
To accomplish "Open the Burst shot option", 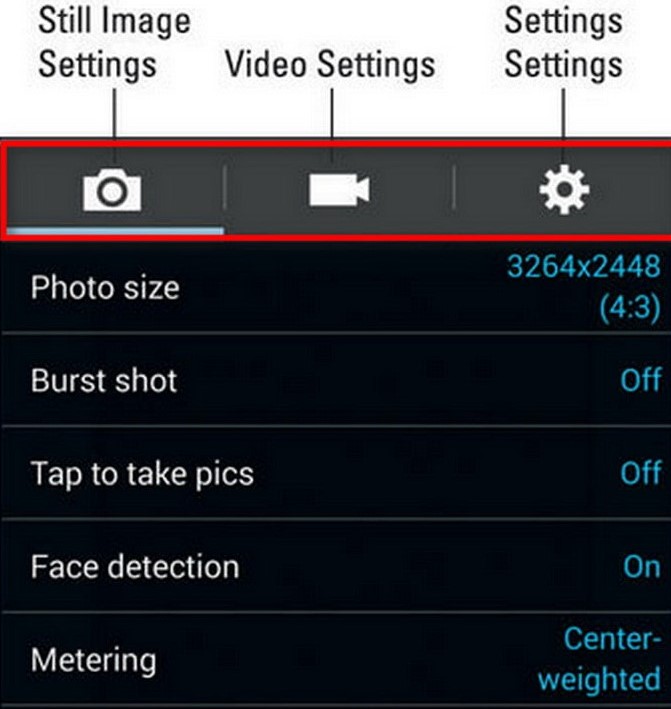I will click(335, 381).
